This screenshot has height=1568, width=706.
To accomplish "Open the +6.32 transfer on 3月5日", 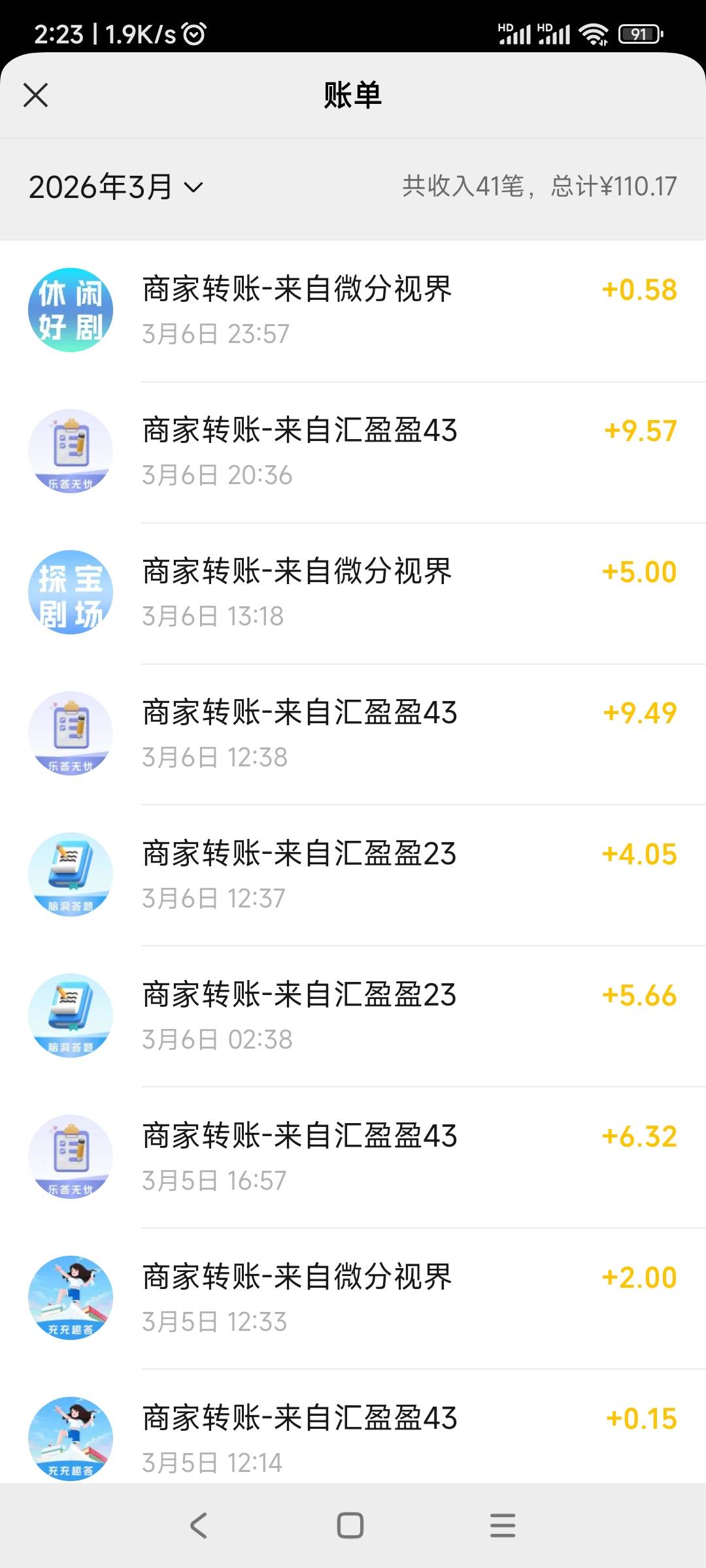I will pos(353,1158).
